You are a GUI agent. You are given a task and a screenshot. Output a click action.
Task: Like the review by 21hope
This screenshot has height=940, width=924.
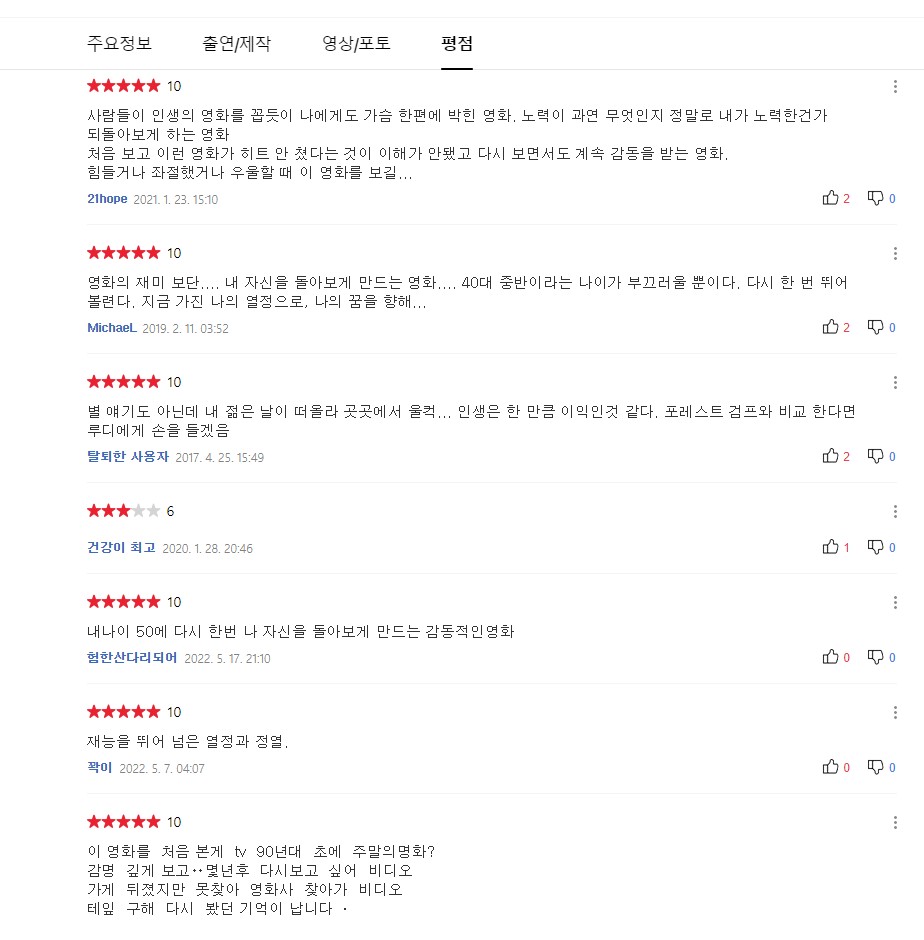pos(836,198)
